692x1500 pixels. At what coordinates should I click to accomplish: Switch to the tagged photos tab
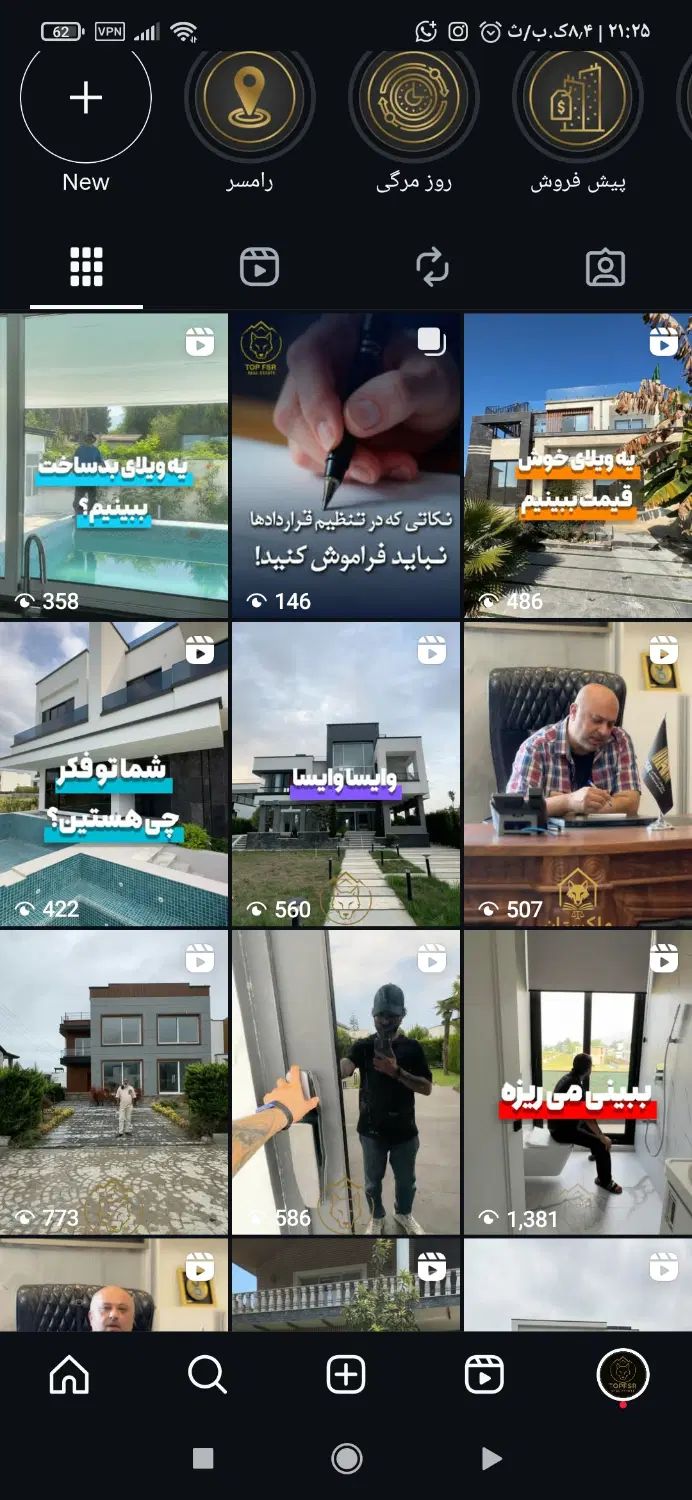click(x=605, y=267)
